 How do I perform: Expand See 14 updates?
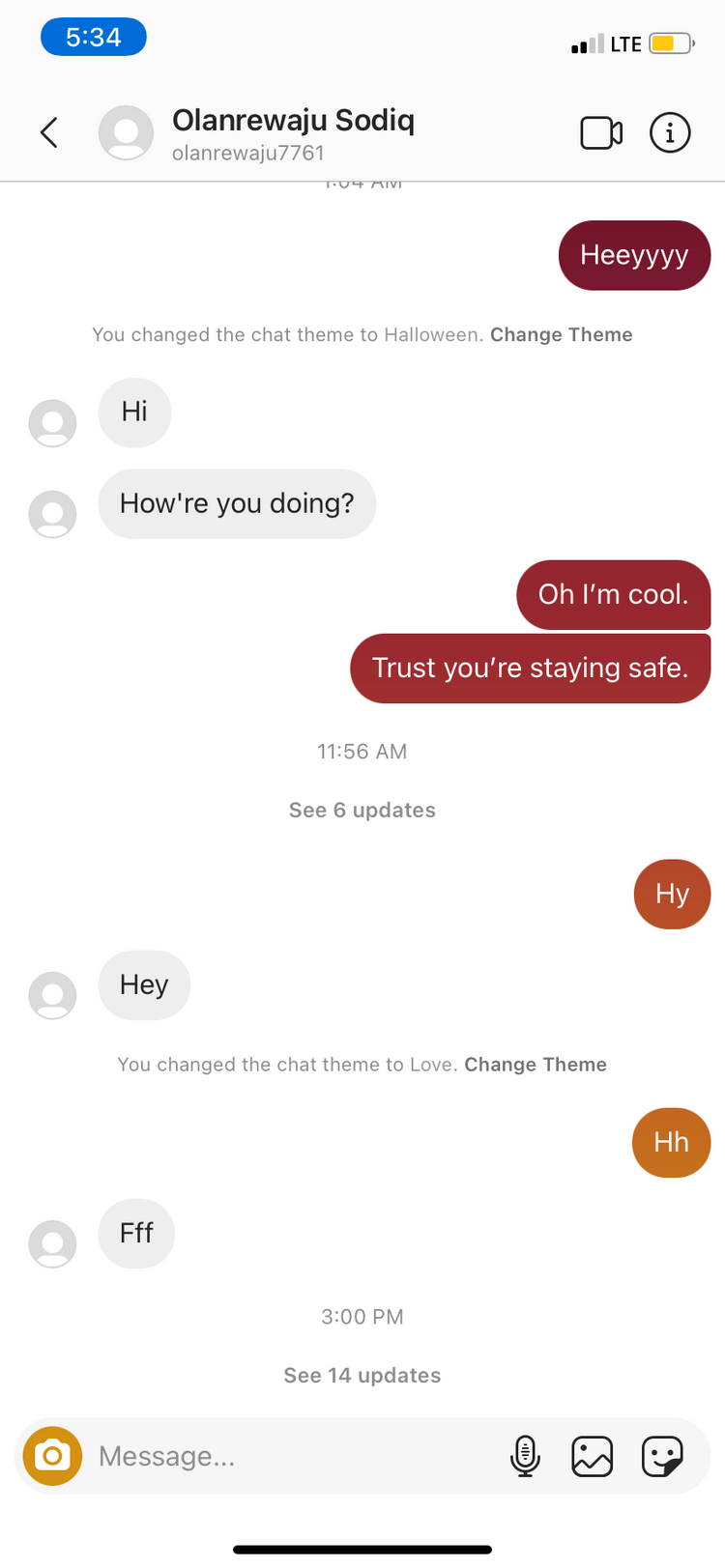[362, 1376]
